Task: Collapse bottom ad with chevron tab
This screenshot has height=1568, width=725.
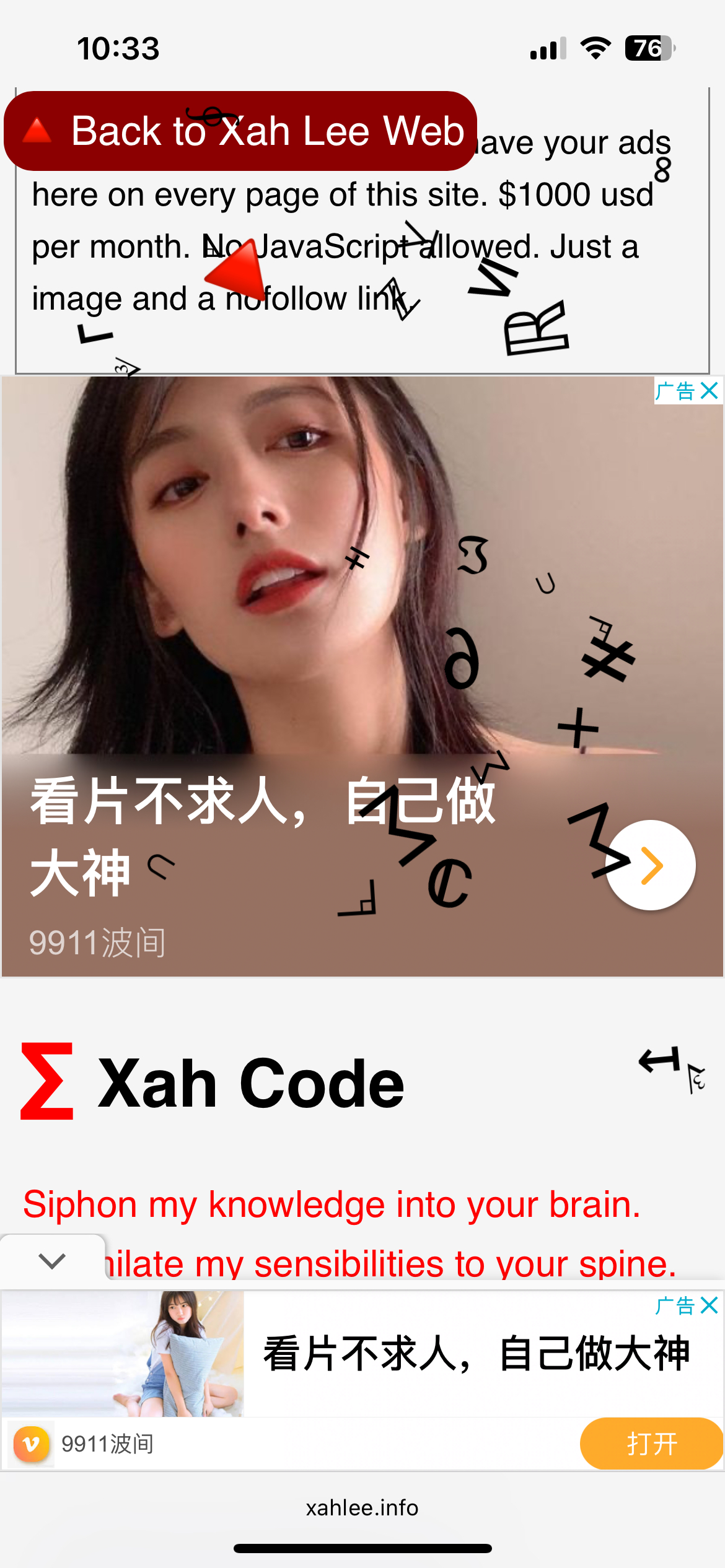Action: tap(52, 1260)
